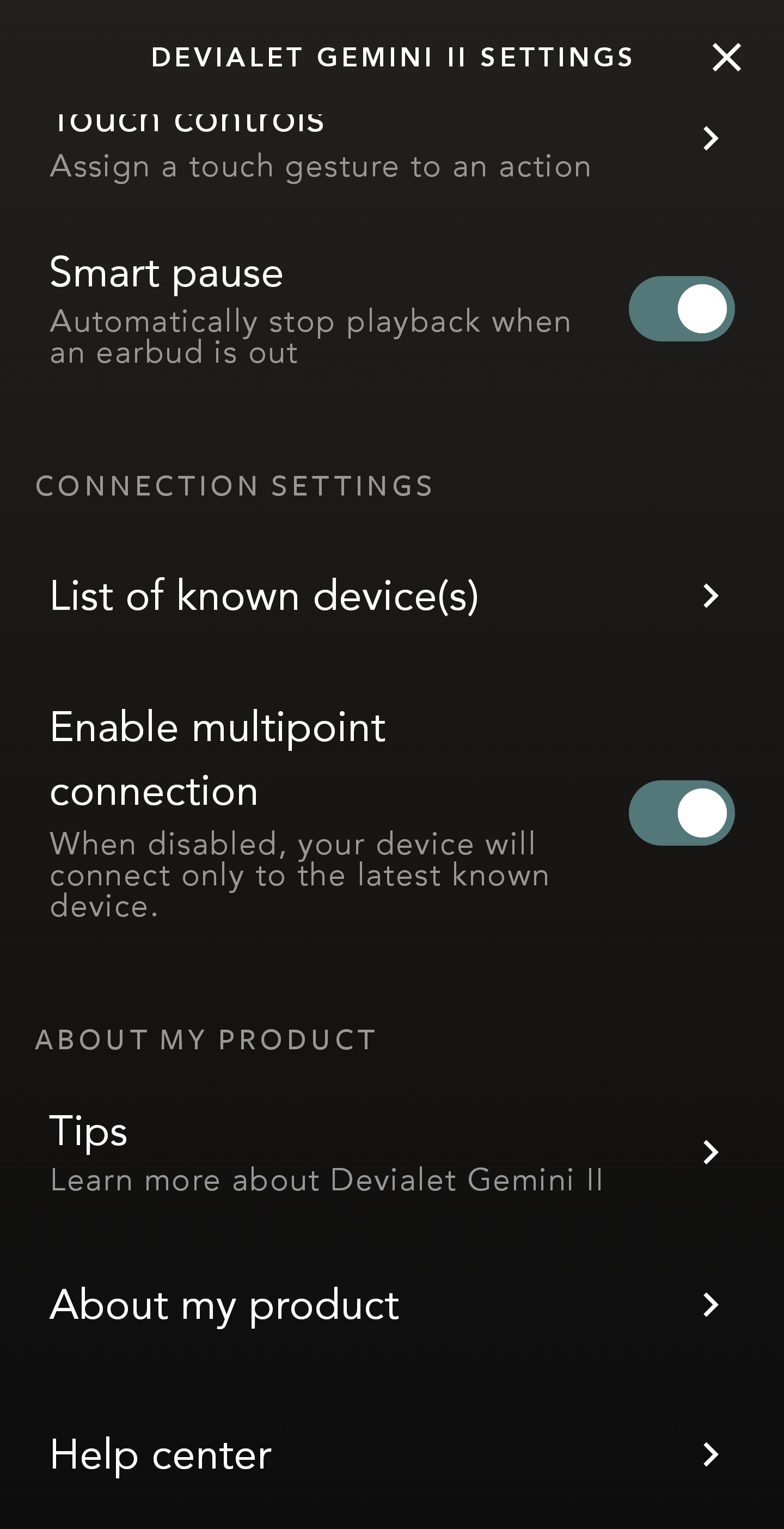
Task: Toggle off Smart pause
Action: tap(681, 309)
